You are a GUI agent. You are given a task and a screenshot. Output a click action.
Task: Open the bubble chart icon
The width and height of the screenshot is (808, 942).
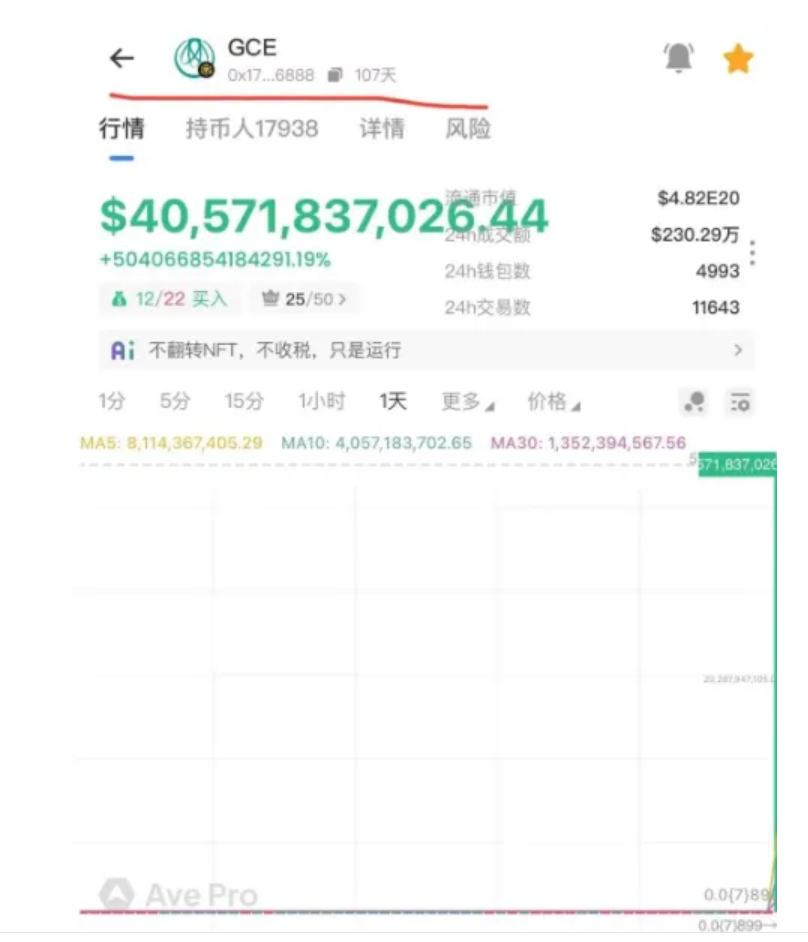point(694,402)
